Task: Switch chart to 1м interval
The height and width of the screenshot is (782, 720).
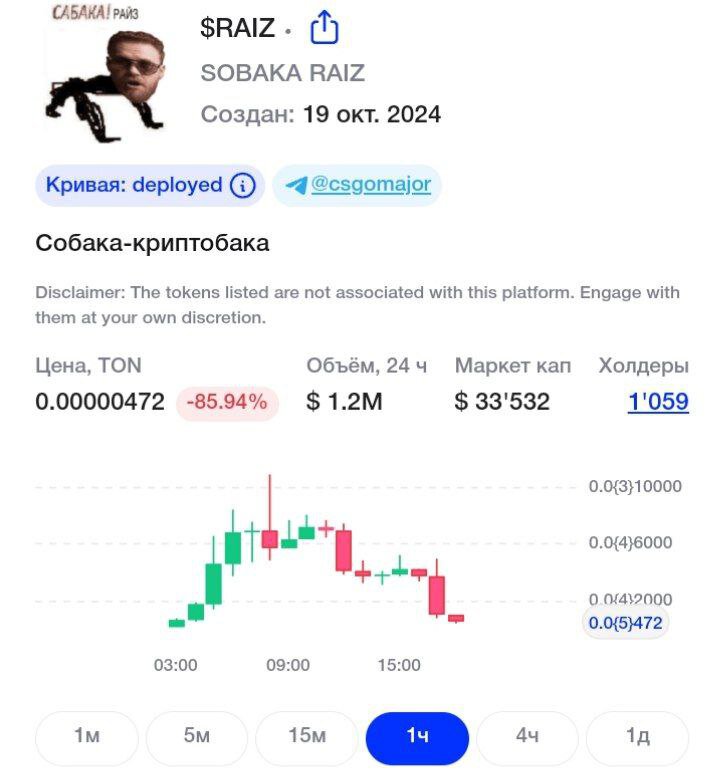Action: point(87,737)
